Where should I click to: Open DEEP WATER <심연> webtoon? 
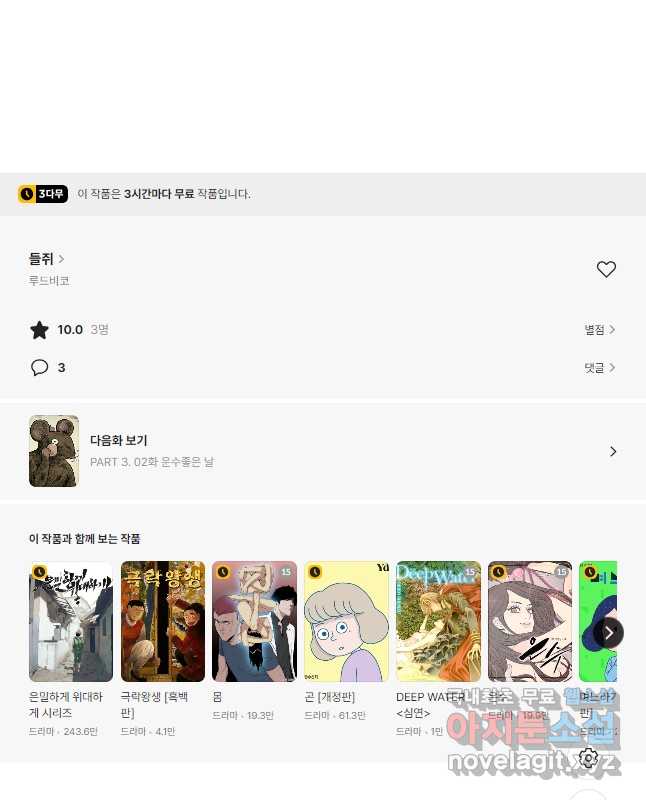pyautogui.click(x=438, y=622)
